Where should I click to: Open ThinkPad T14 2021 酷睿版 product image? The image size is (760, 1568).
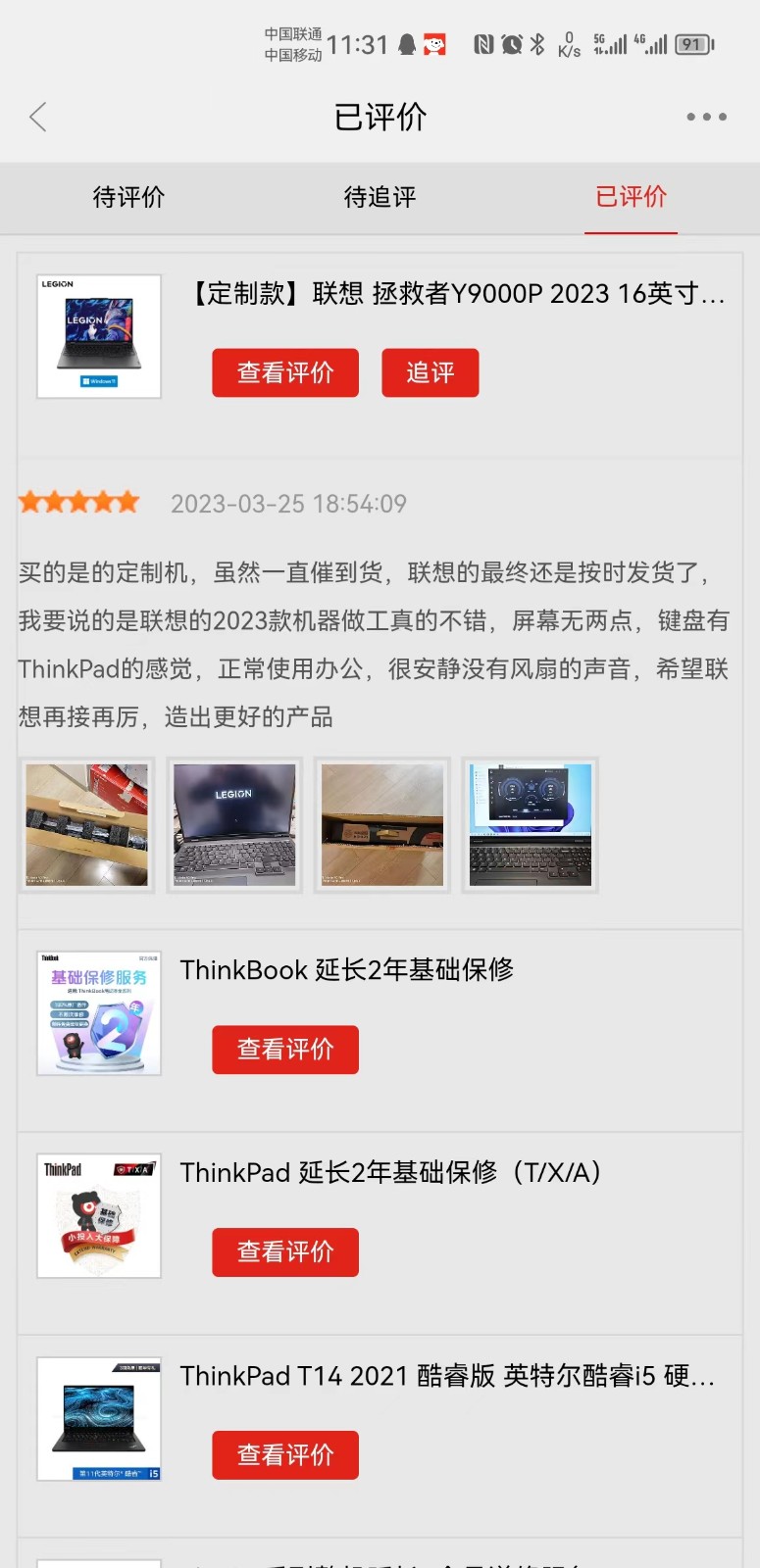click(x=99, y=1418)
